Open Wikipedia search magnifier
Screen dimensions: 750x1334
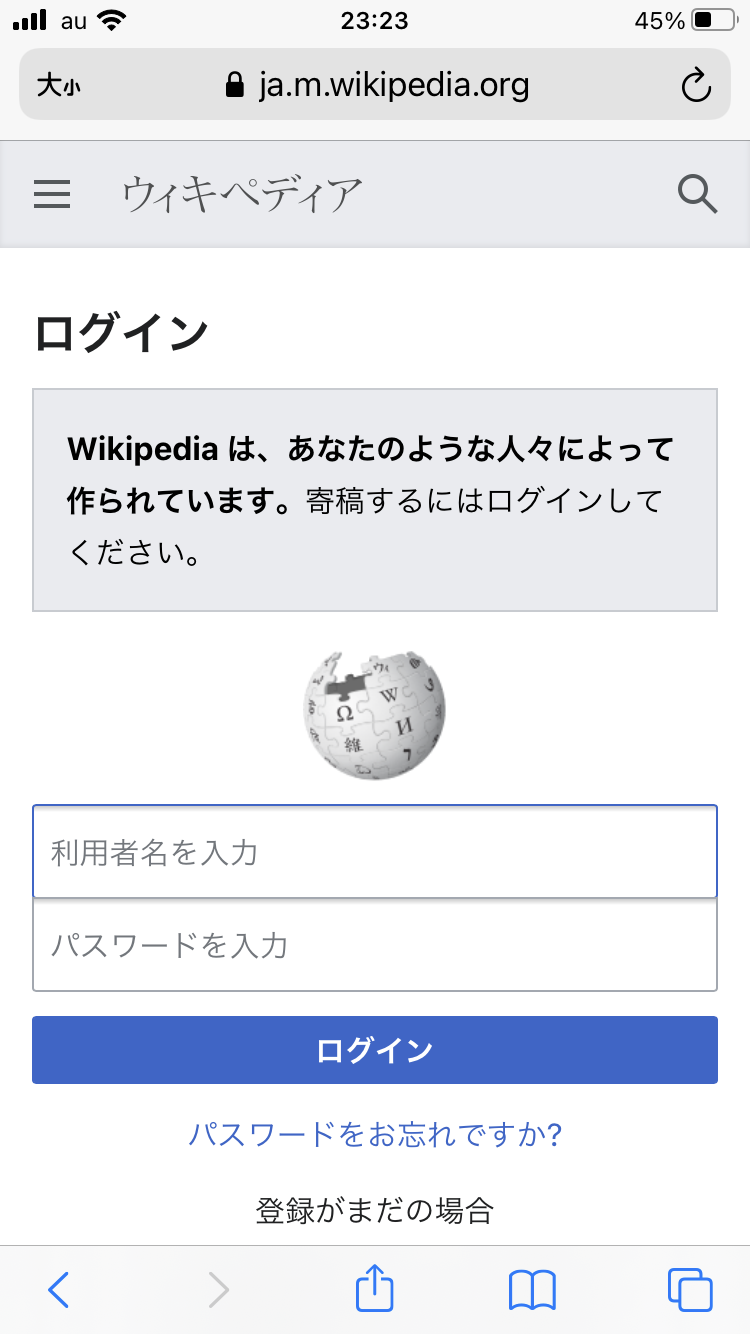coord(697,194)
